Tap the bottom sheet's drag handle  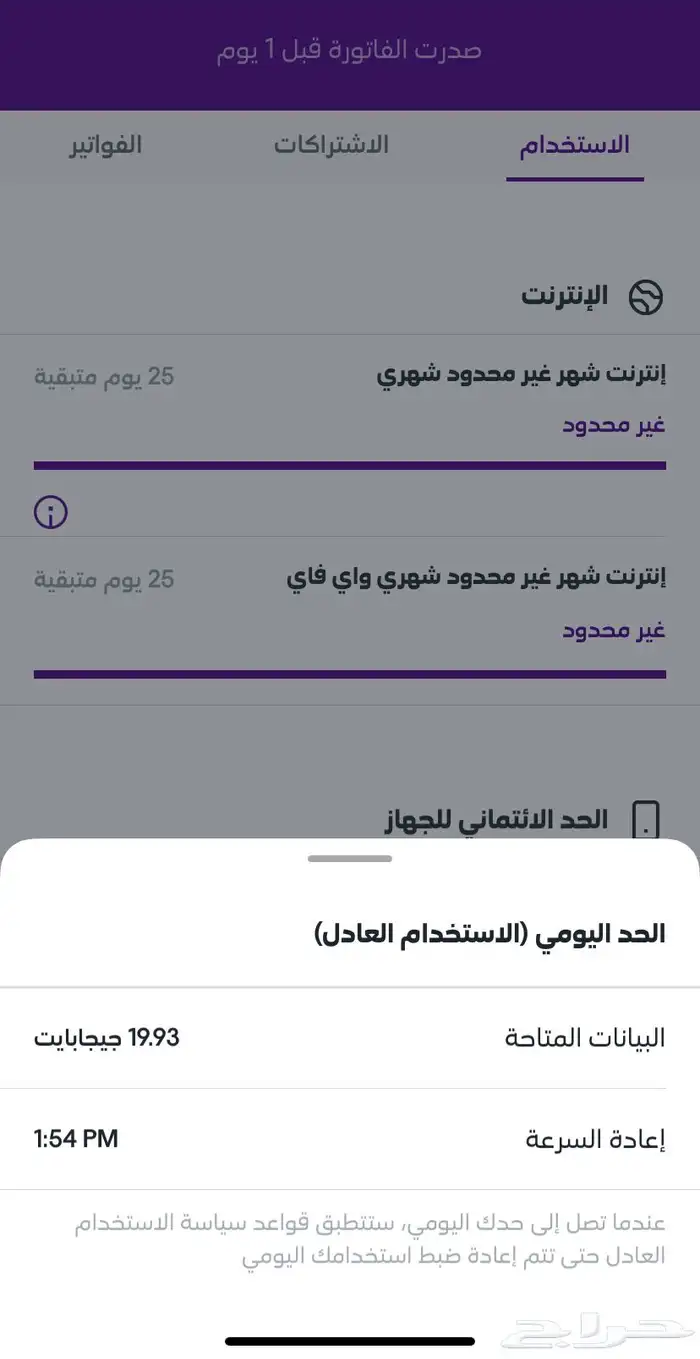tap(350, 858)
